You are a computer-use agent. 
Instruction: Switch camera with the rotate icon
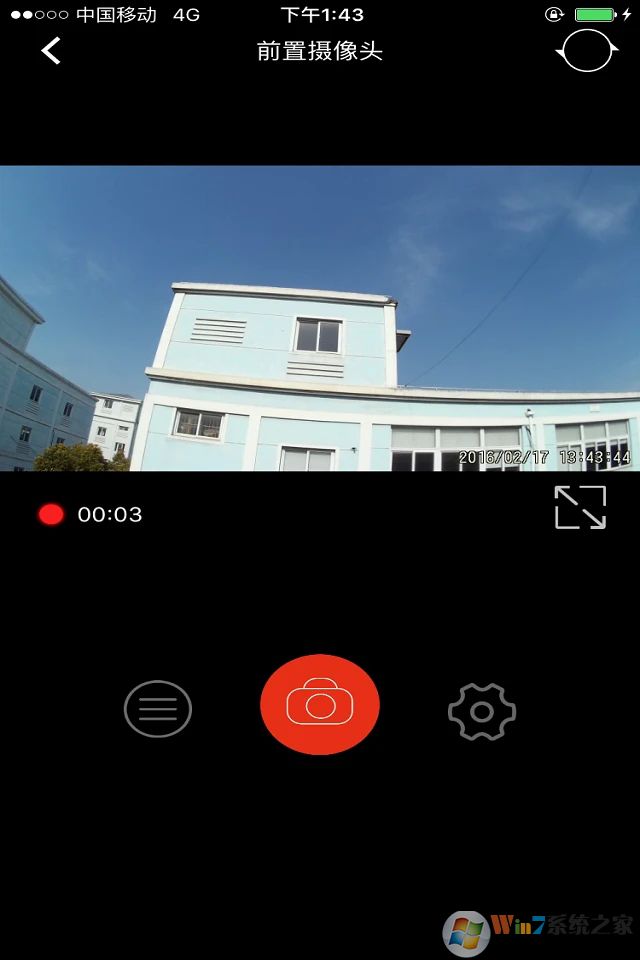coord(585,51)
